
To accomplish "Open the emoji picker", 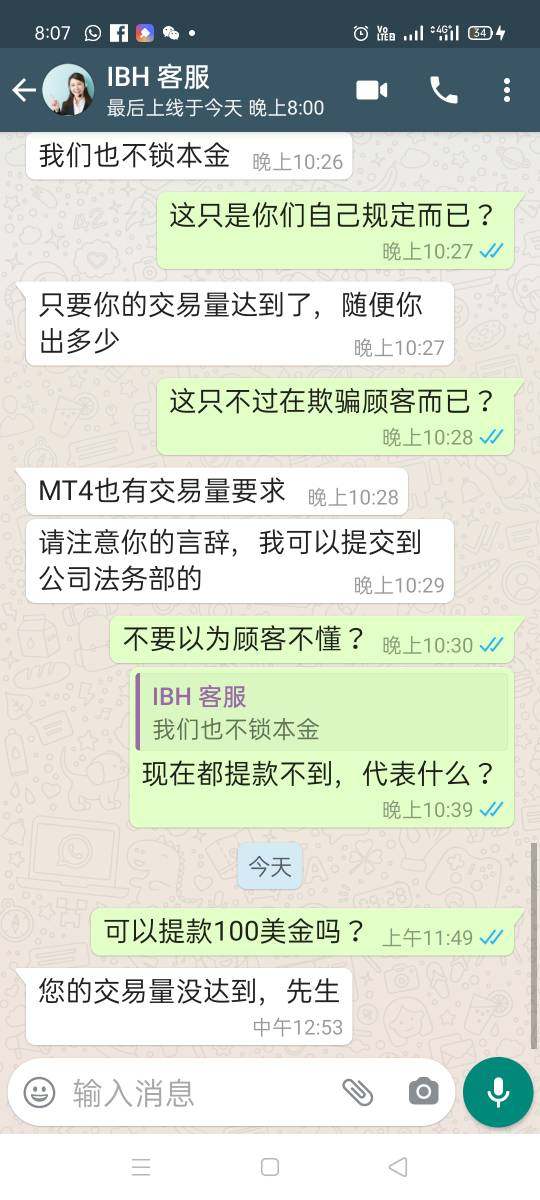I will [x=39, y=1092].
